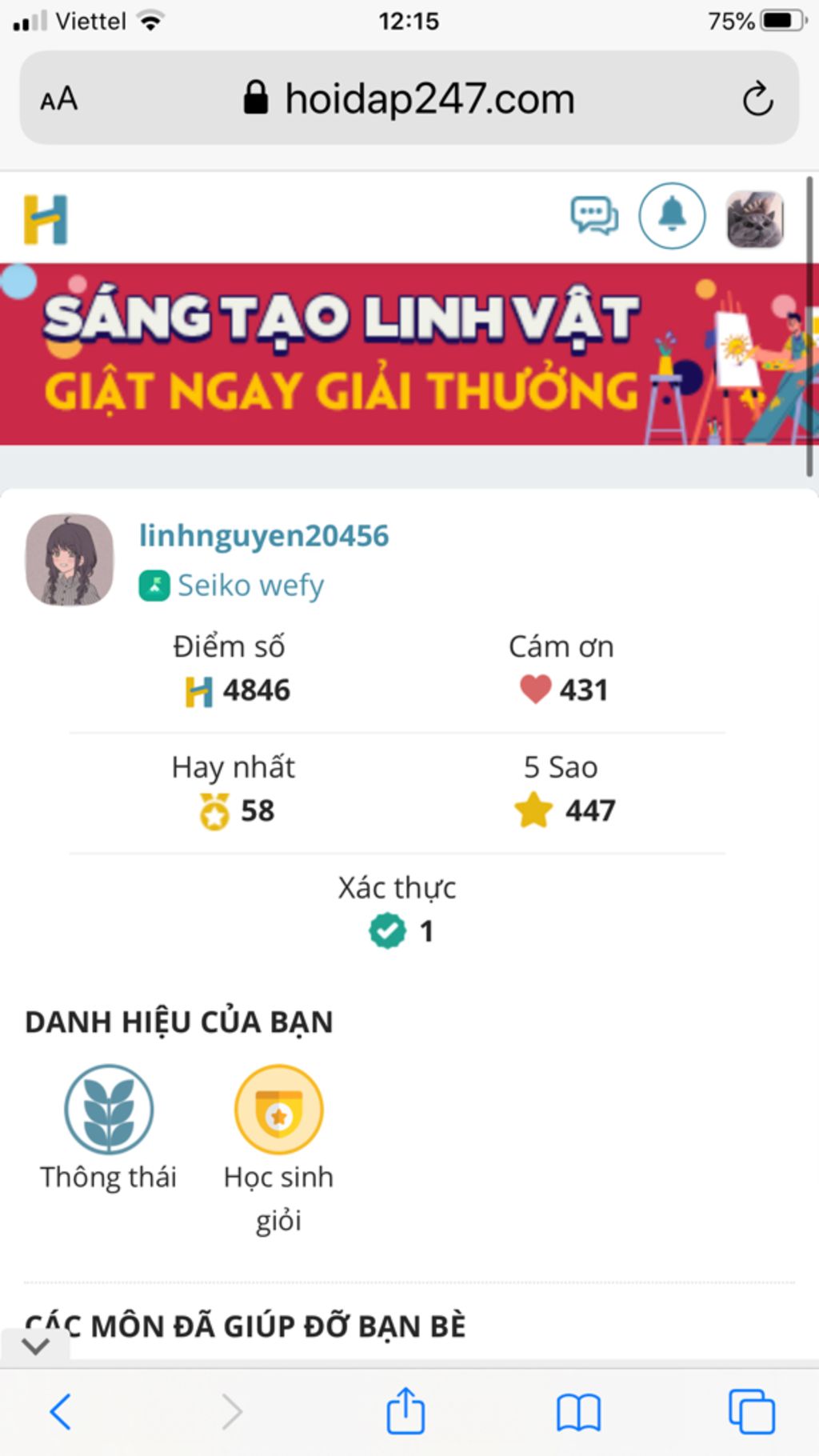Open the chat messages icon
819x1456 pixels.
tap(593, 216)
